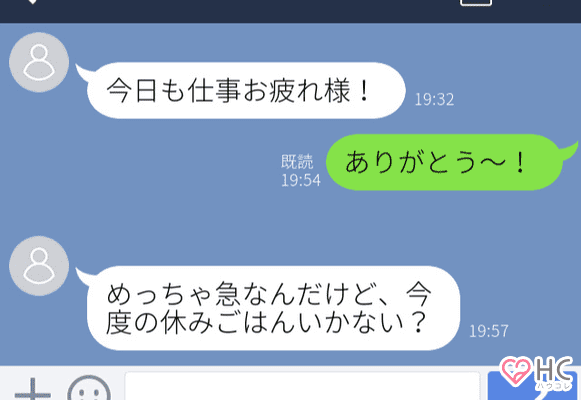Open the plus attachment menu

33,390
